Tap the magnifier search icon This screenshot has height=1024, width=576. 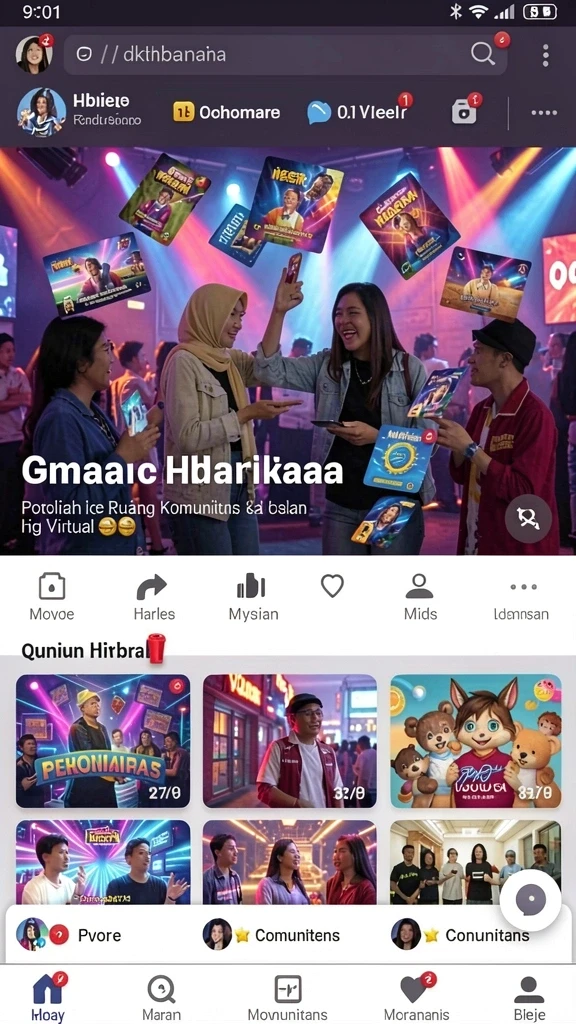point(483,54)
